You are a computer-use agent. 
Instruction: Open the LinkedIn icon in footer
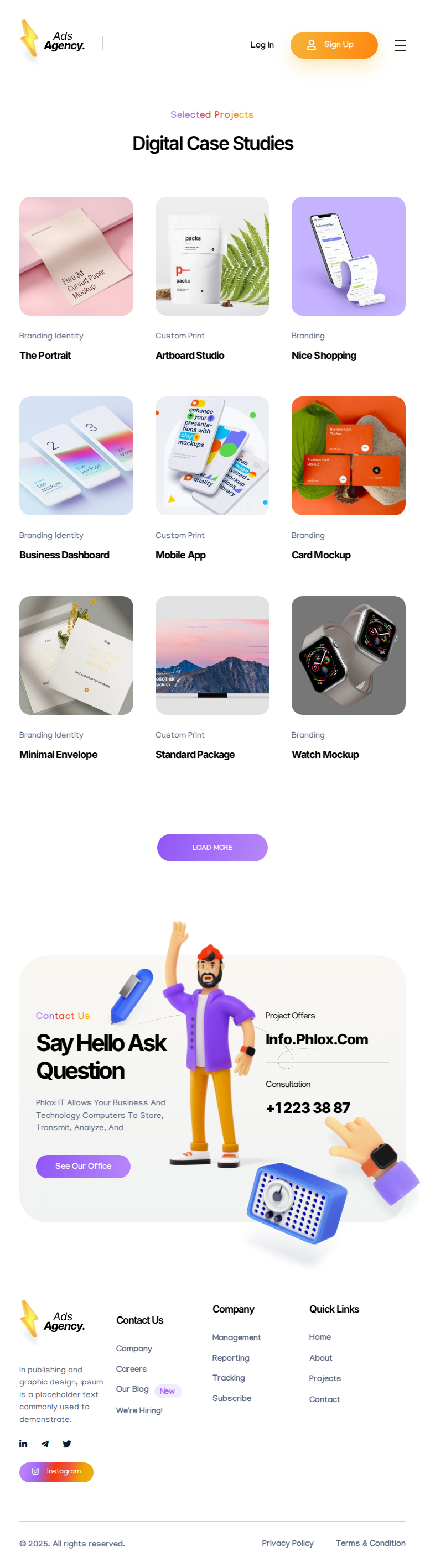click(x=23, y=1444)
